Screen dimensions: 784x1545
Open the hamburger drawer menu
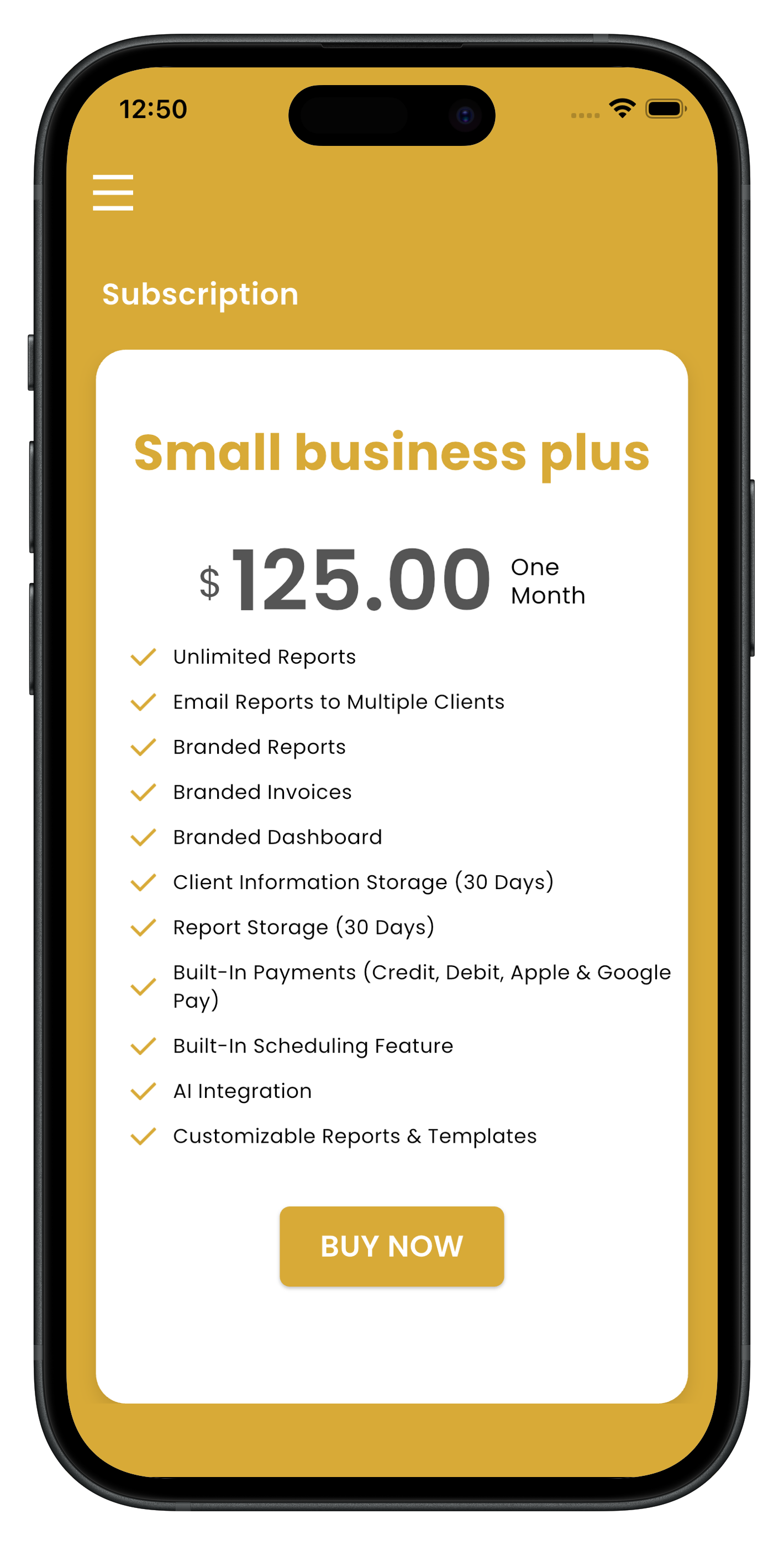113,192
